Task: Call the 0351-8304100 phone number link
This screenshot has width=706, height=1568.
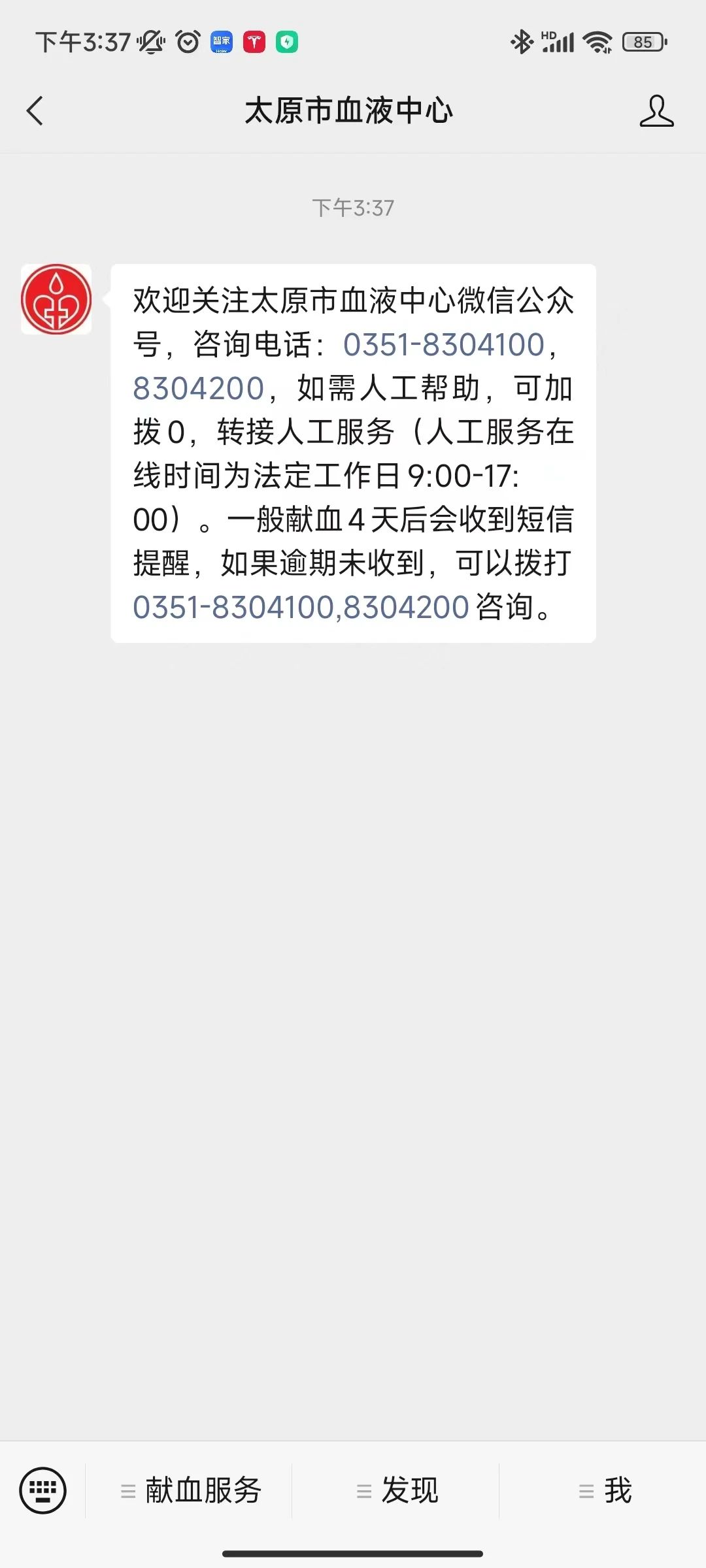Action: point(443,346)
